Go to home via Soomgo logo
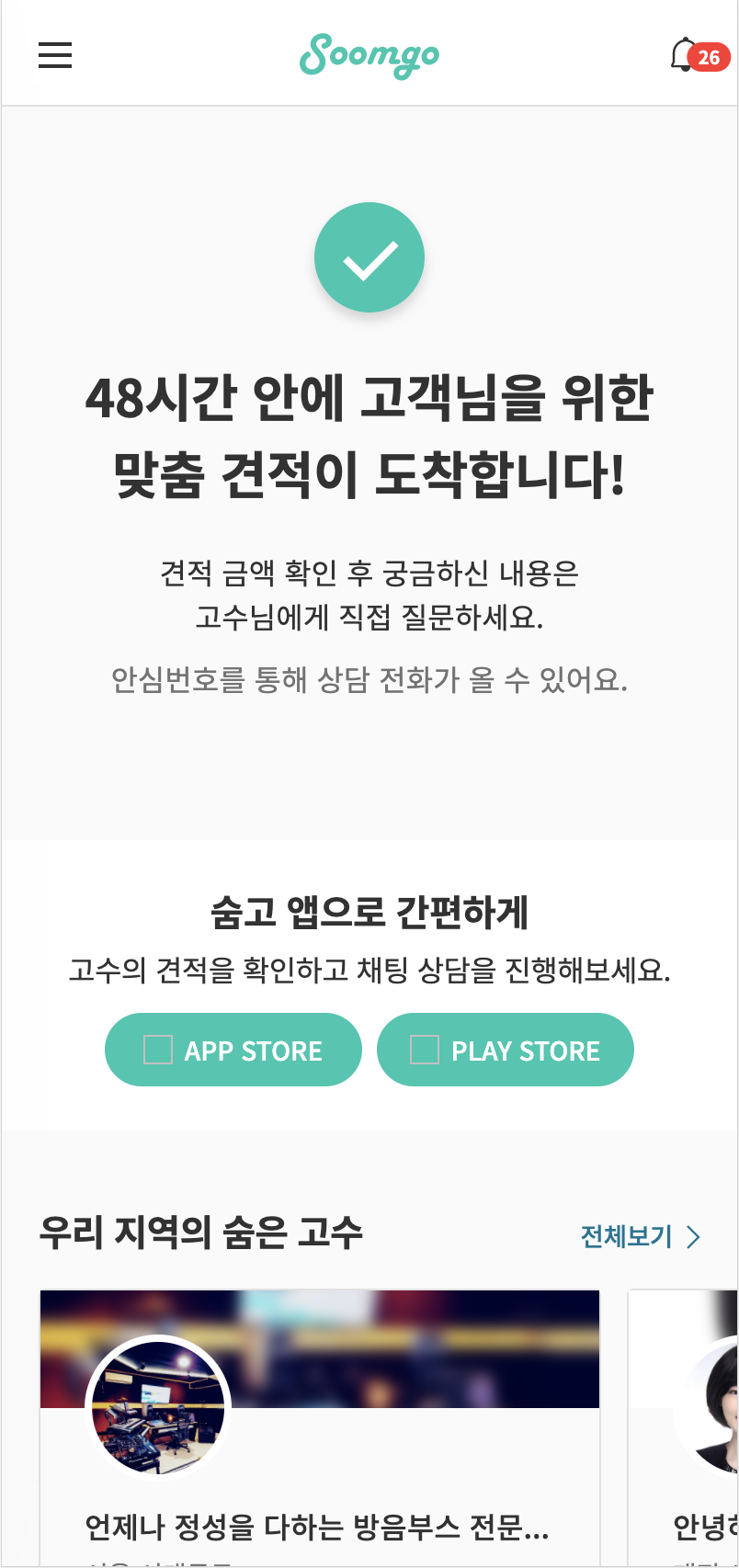739x1568 pixels. [369, 56]
